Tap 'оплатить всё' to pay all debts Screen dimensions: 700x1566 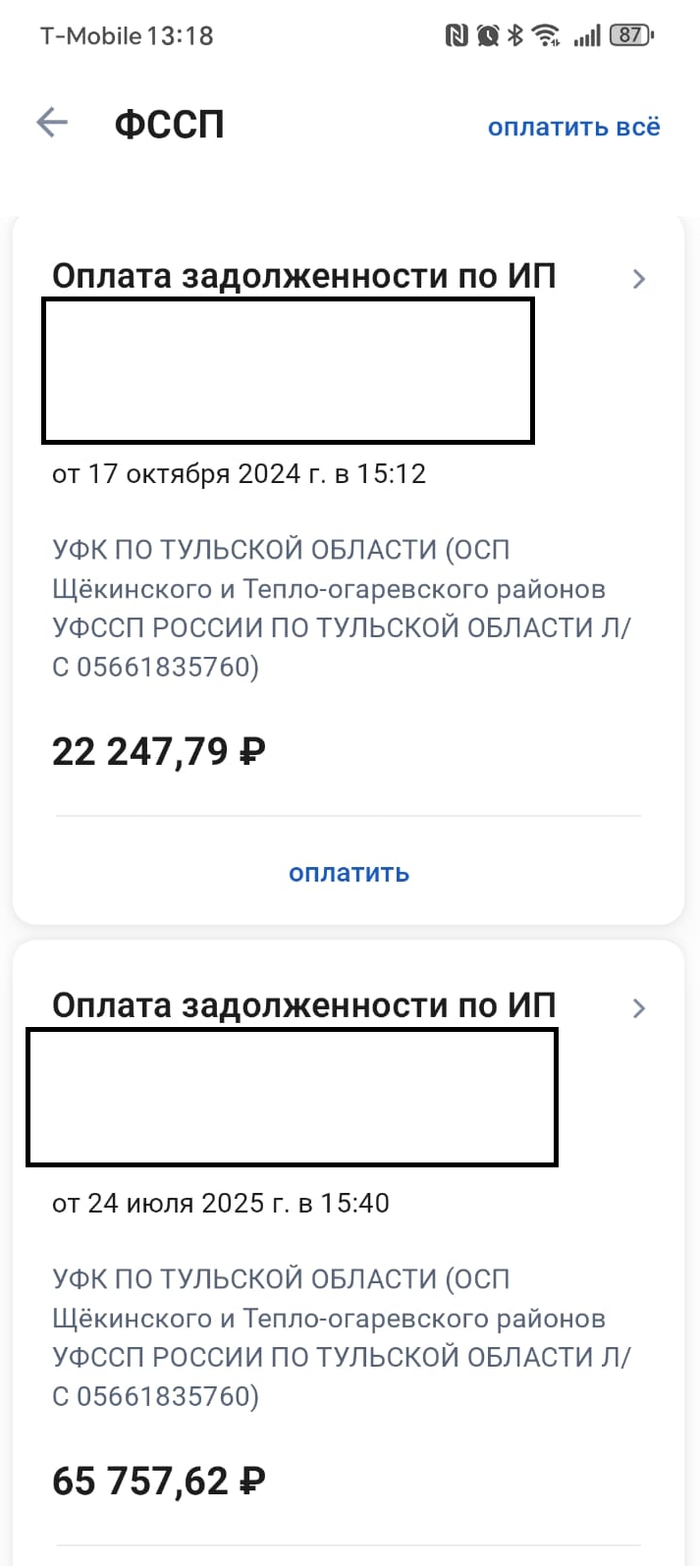[573, 127]
